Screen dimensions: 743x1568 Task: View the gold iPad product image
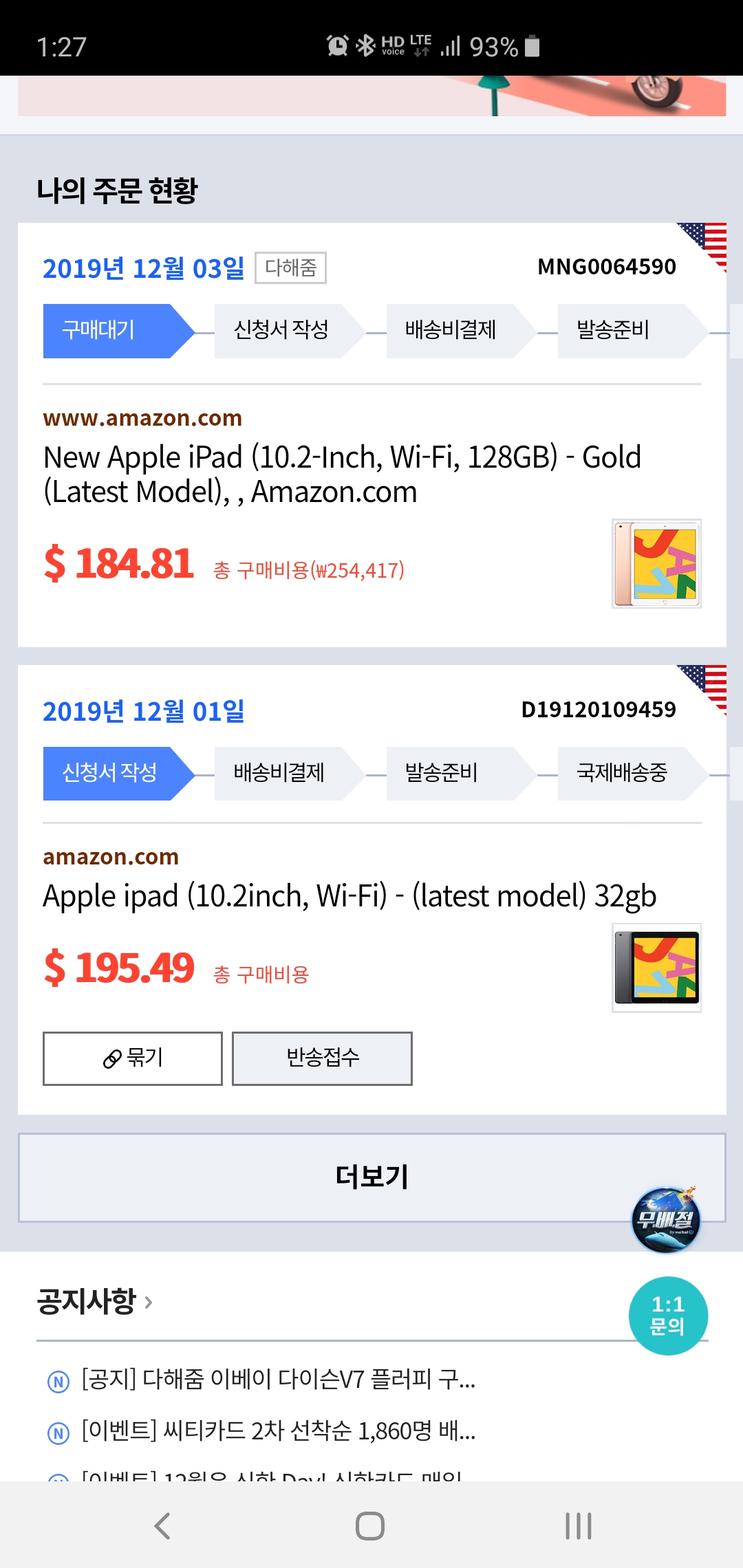click(656, 563)
